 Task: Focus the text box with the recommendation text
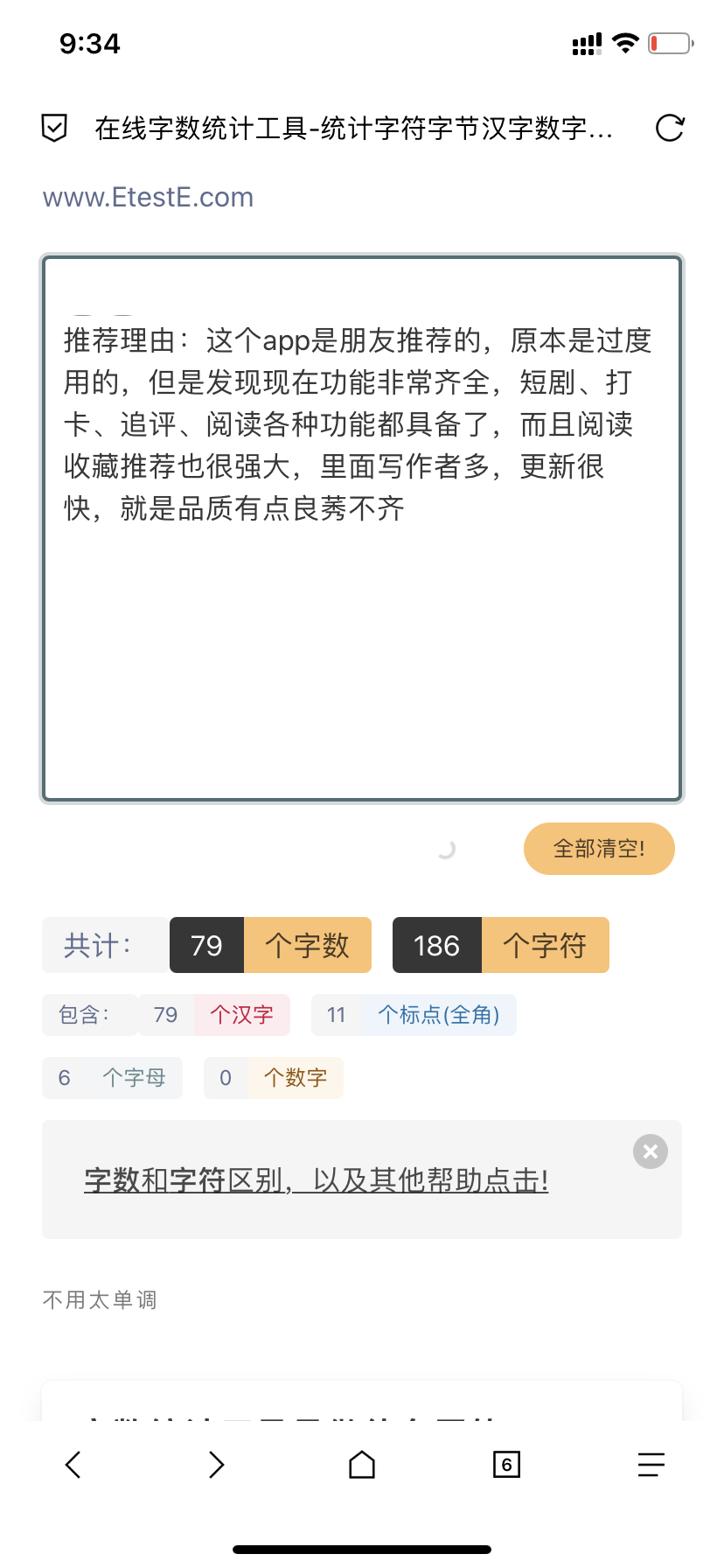[362, 528]
